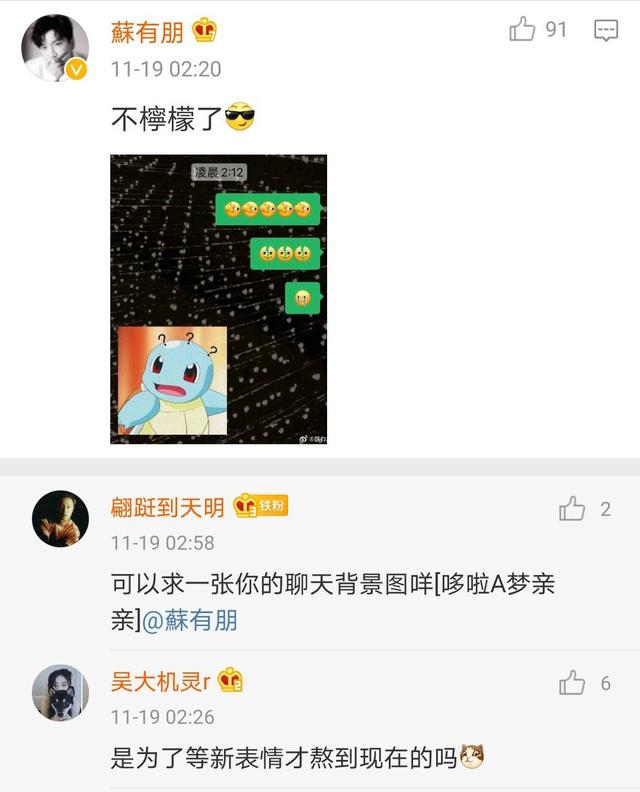
Task: Open 吴大机灵r's profile avatar
Action: [61, 693]
